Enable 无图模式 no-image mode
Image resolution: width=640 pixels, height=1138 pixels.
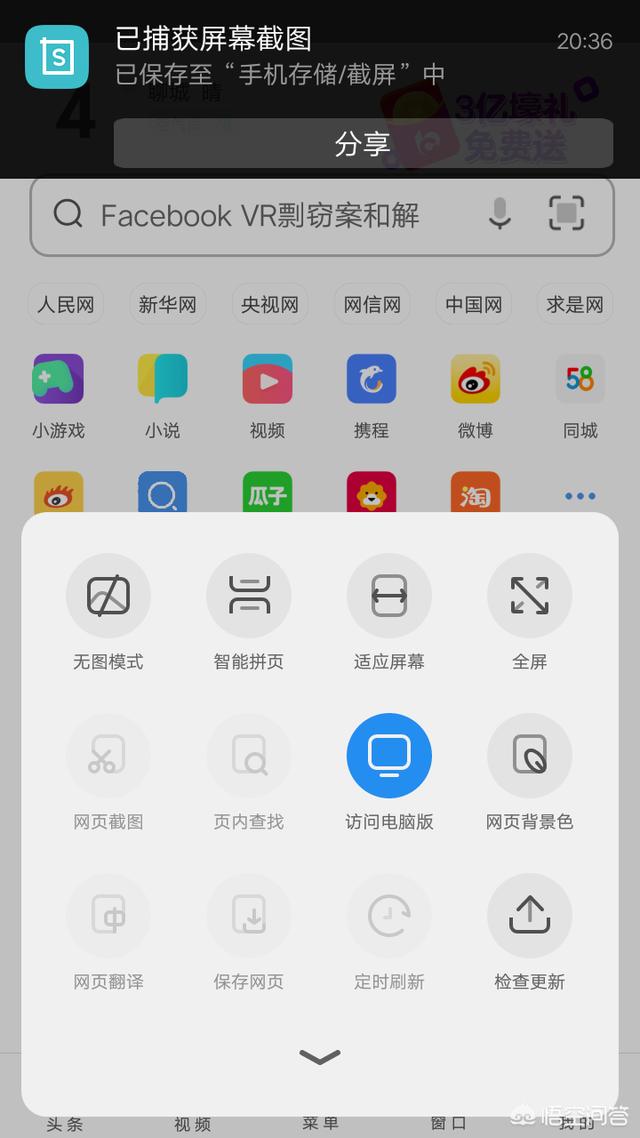click(x=108, y=596)
